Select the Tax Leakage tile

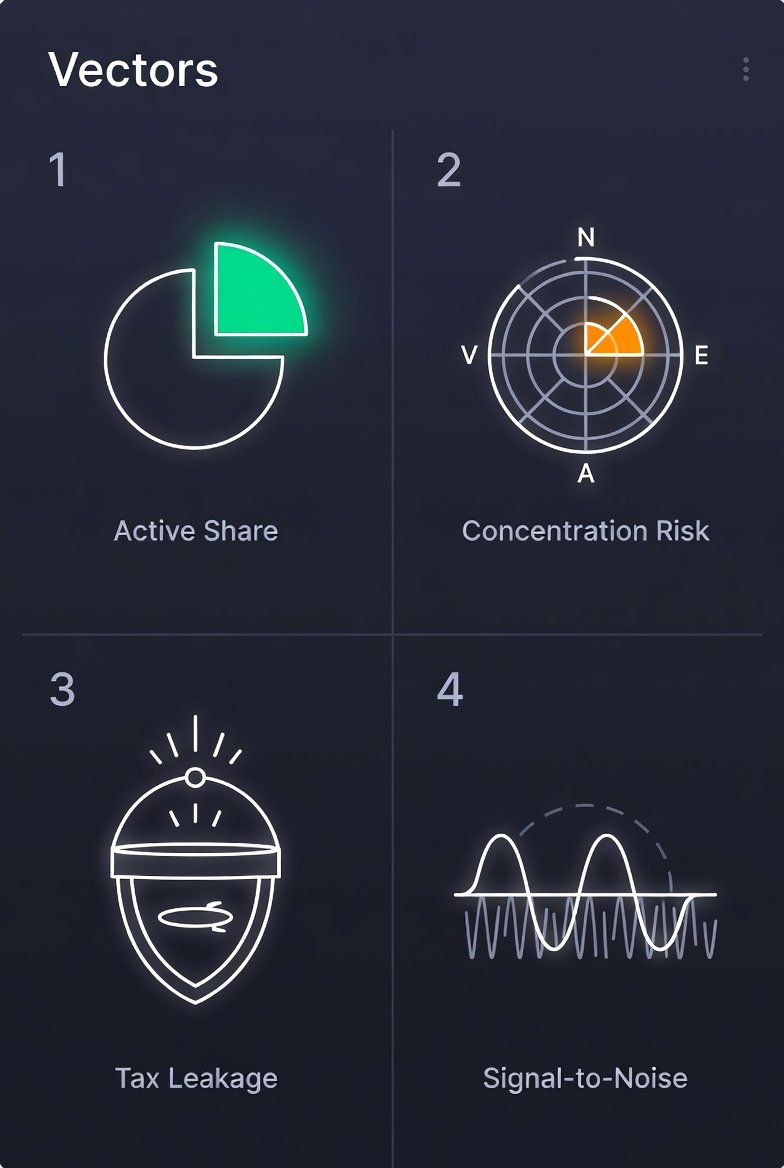[195, 880]
